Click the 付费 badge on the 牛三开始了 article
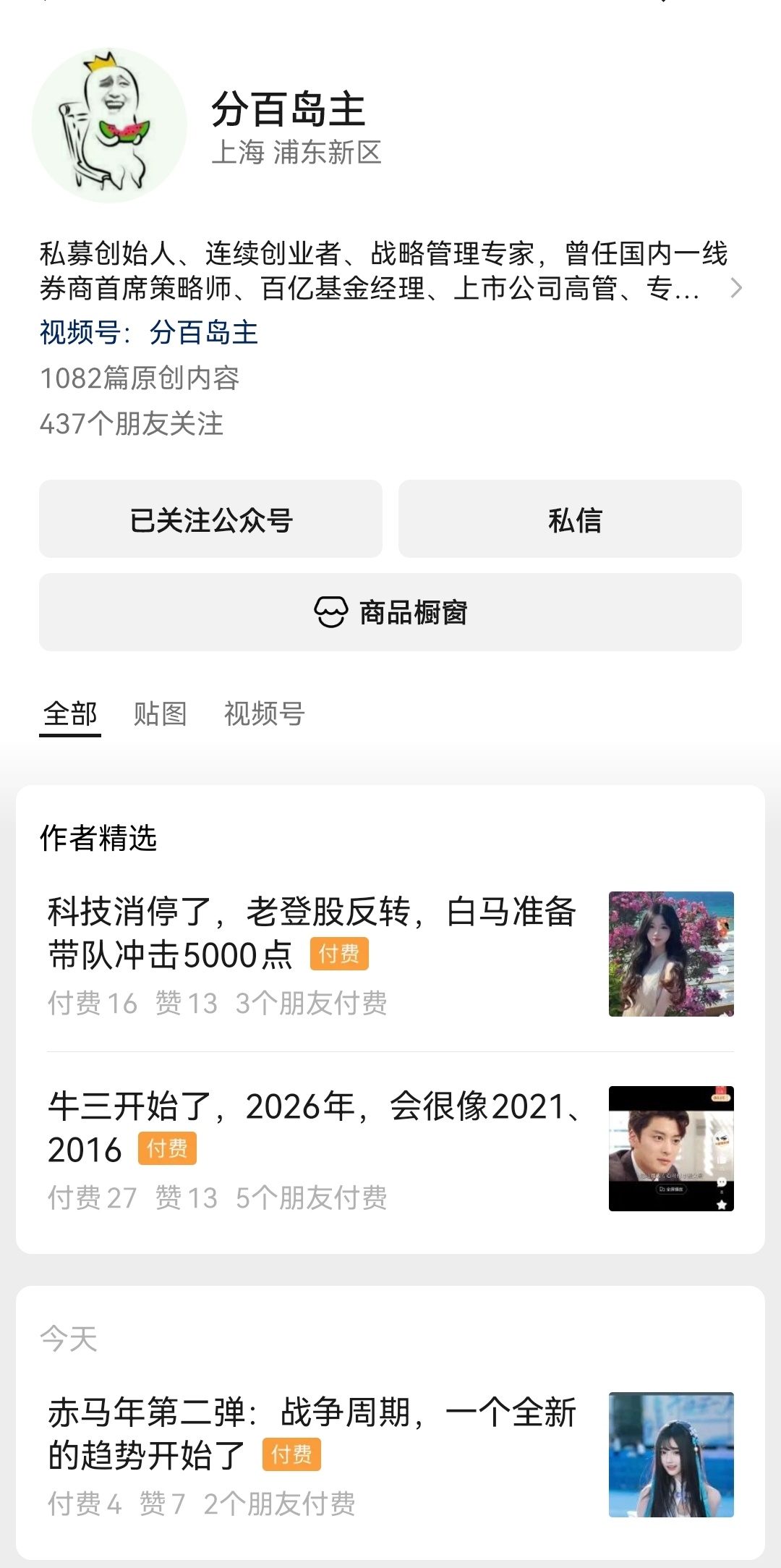The height and width of the screenshot is (1568, 781). point(168,1149)
